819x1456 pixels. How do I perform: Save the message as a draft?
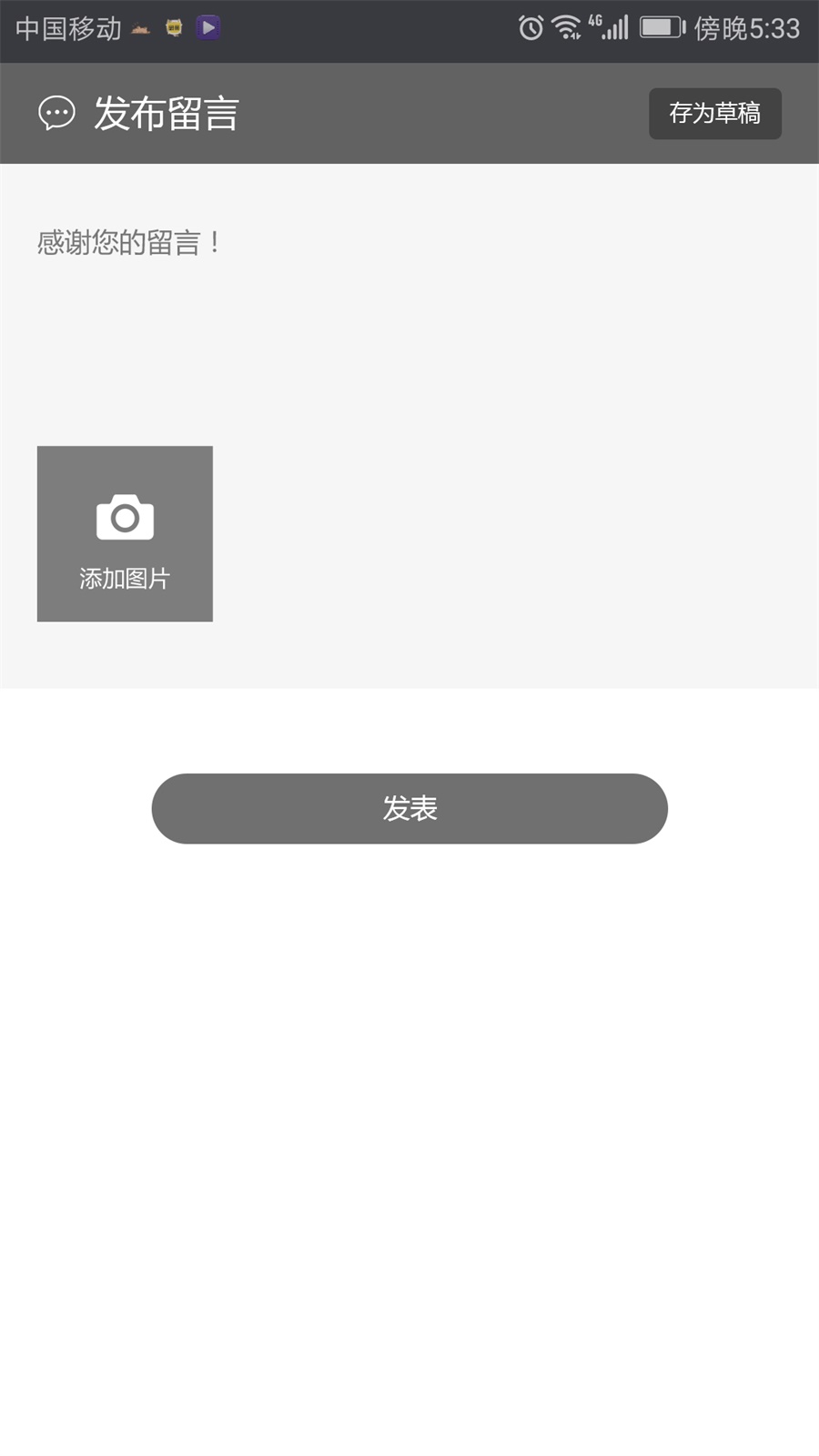[x=714, y=114]
